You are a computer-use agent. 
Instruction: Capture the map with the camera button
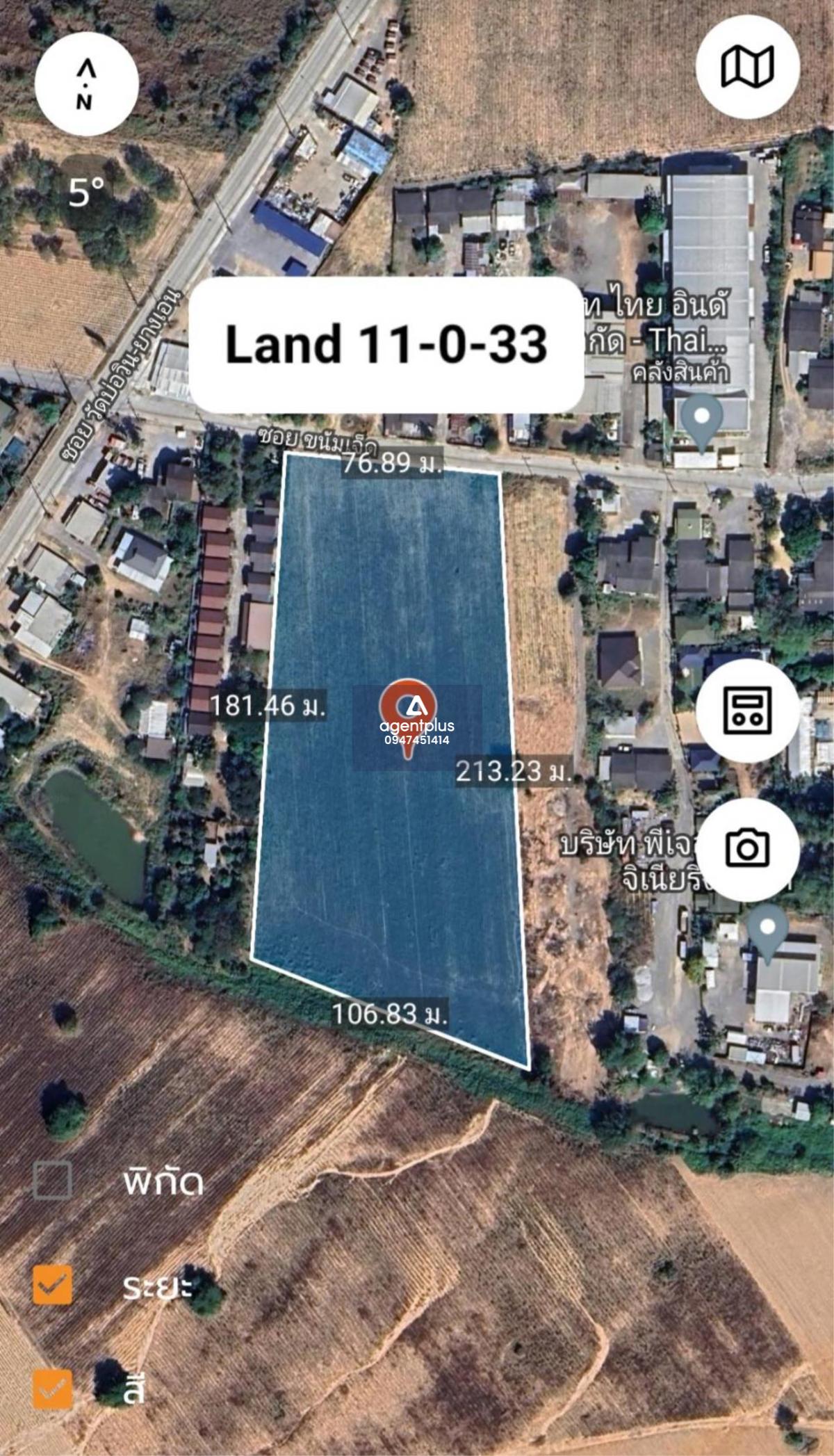point(748,848)
